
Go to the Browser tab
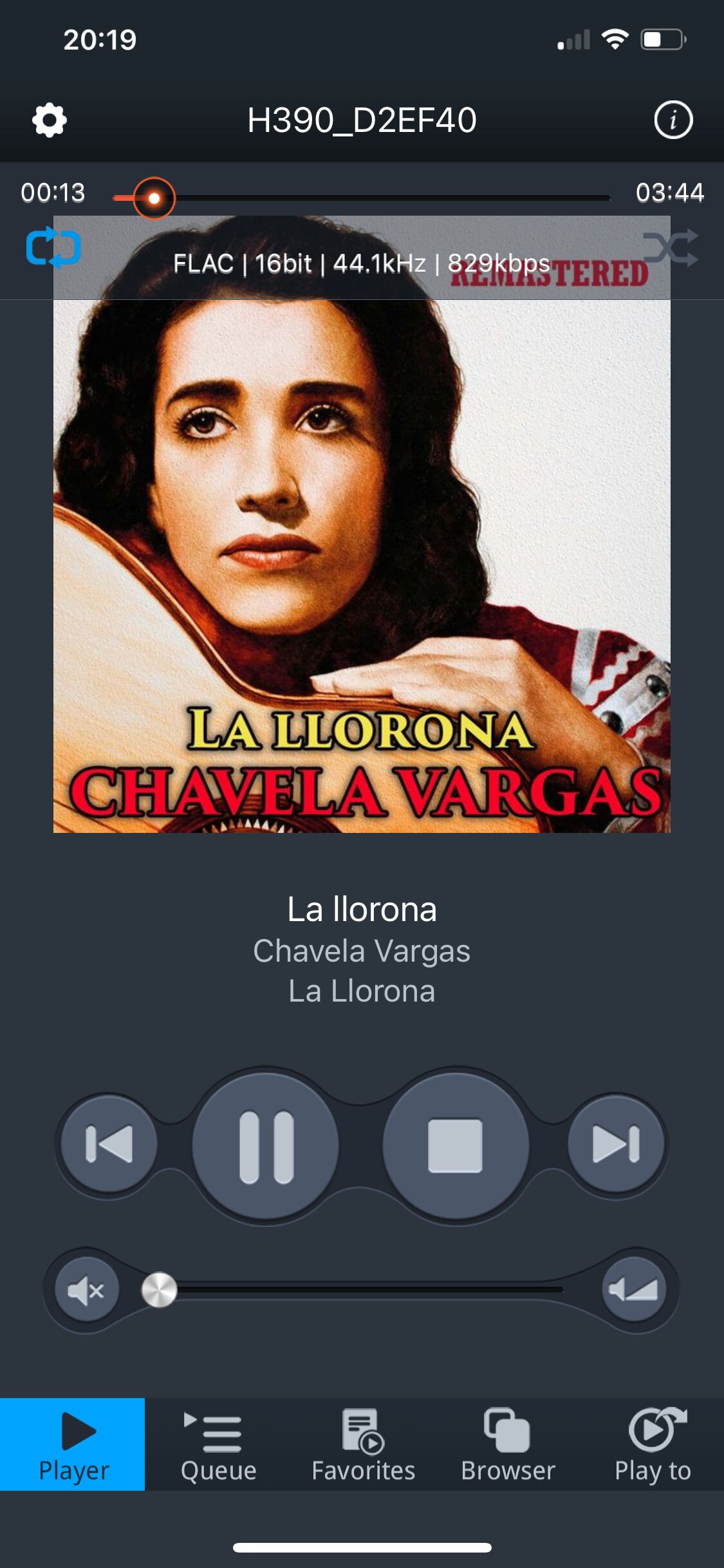pyautogui.click(x=508, y=1444)
